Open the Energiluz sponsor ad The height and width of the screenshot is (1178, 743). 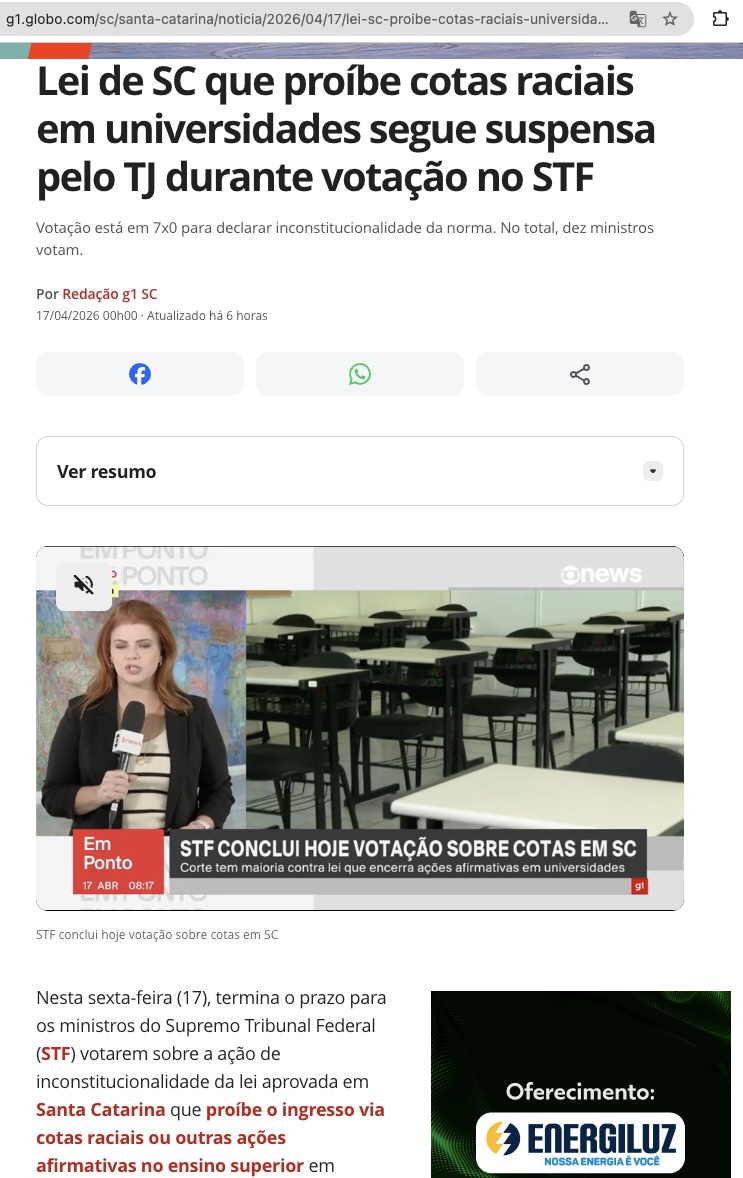[580, 1084]
